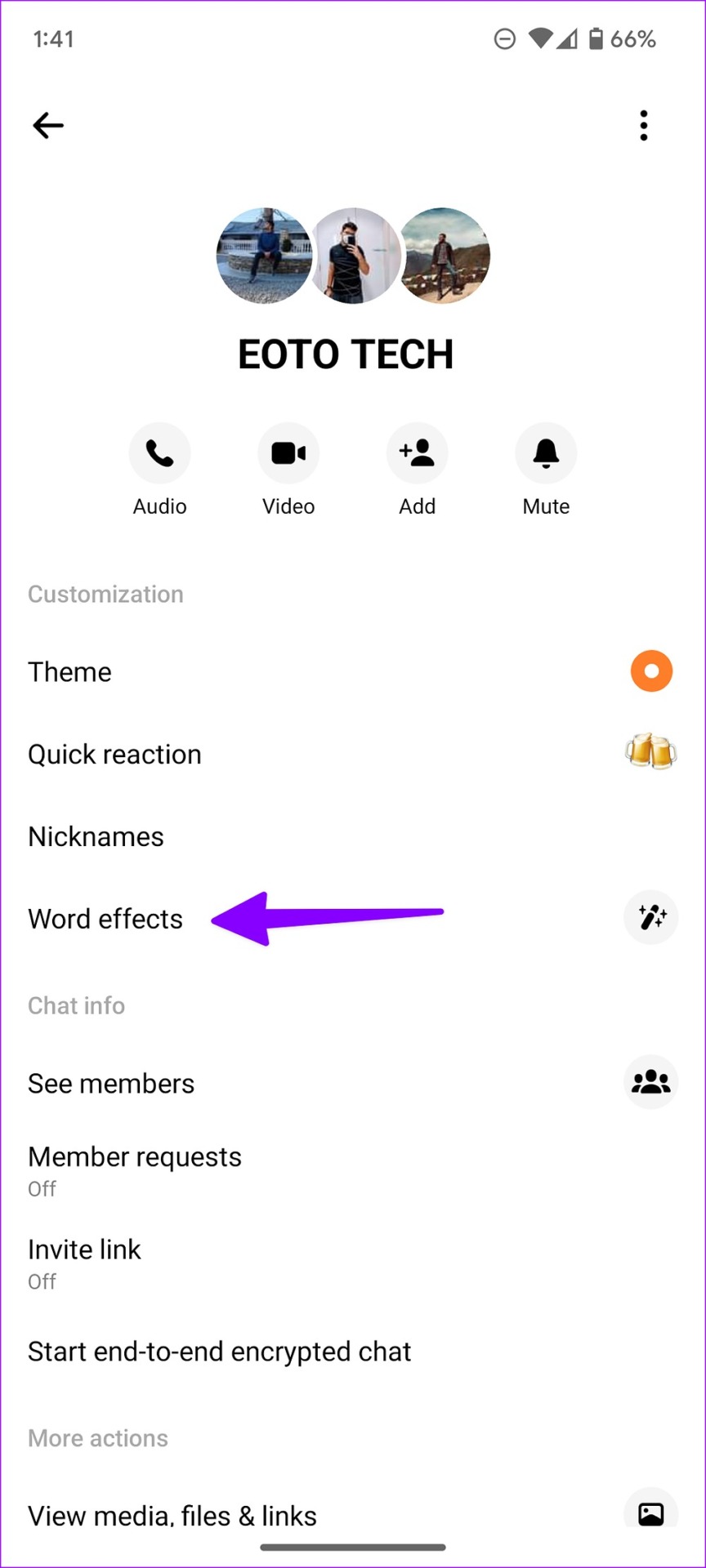Image resolution: width=706 pixels, height=1568 pixels.
Task: Open the three-dot overflow menu
Action: point(644,125)
